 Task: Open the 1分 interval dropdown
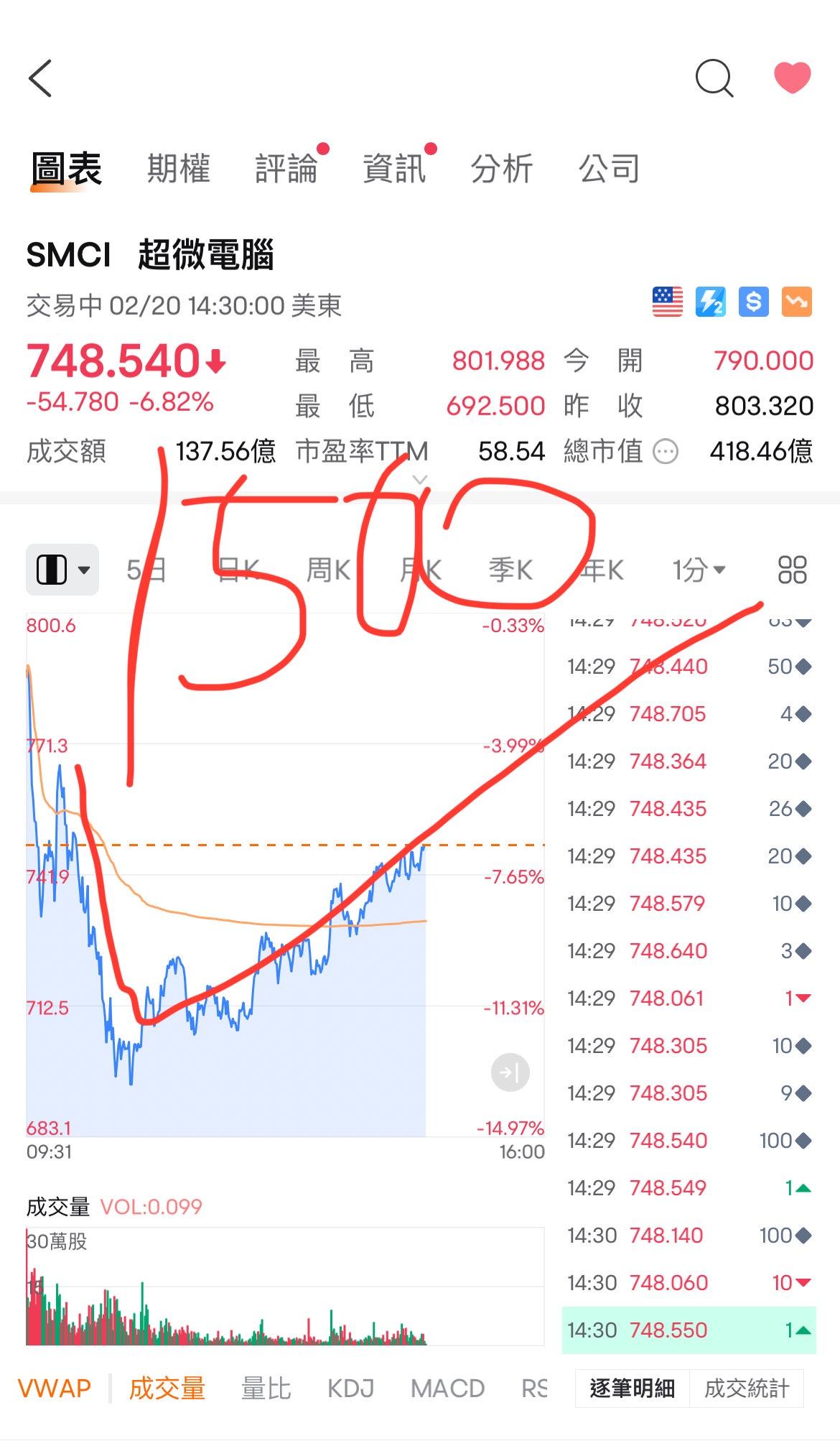point(699,570)
